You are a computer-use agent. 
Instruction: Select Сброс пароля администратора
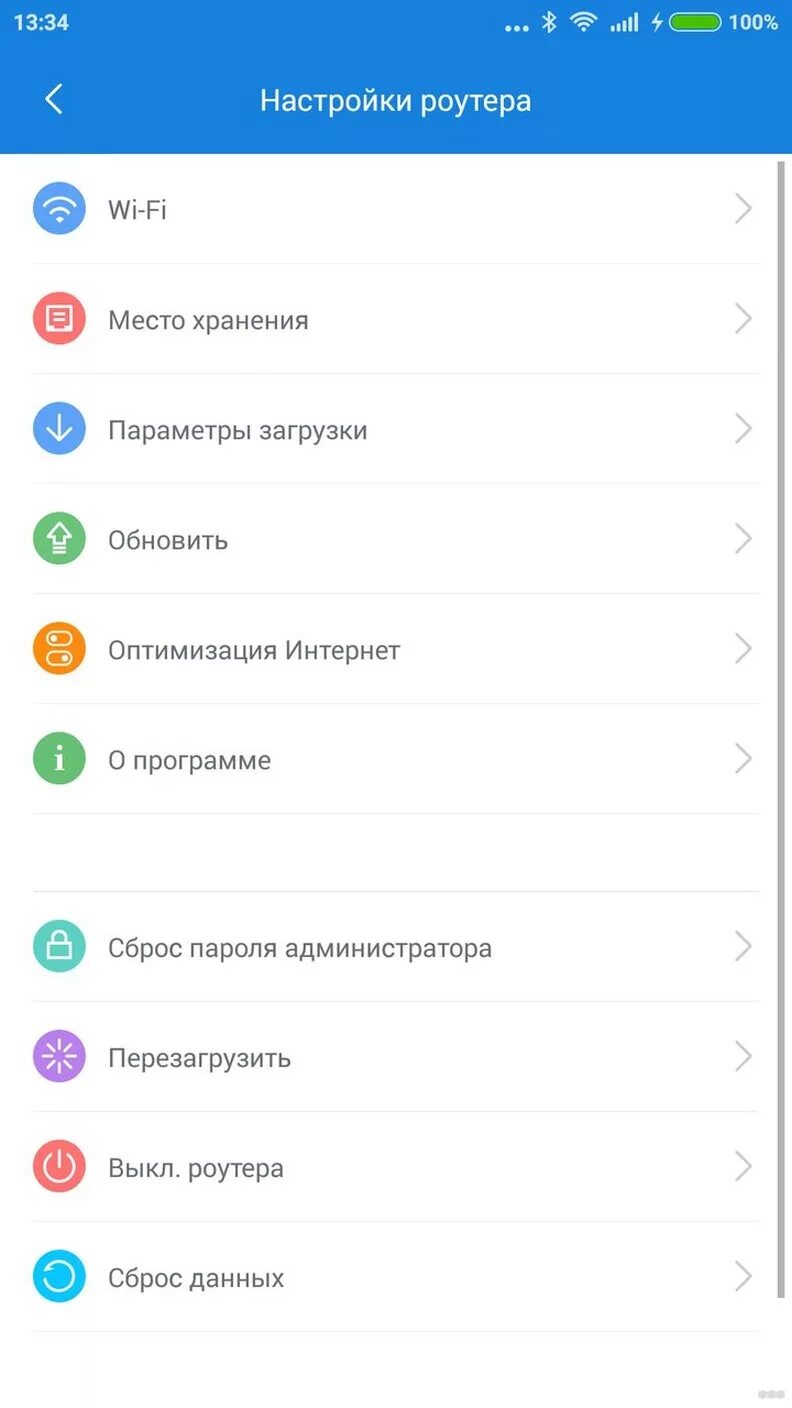[x=396, y=947]
